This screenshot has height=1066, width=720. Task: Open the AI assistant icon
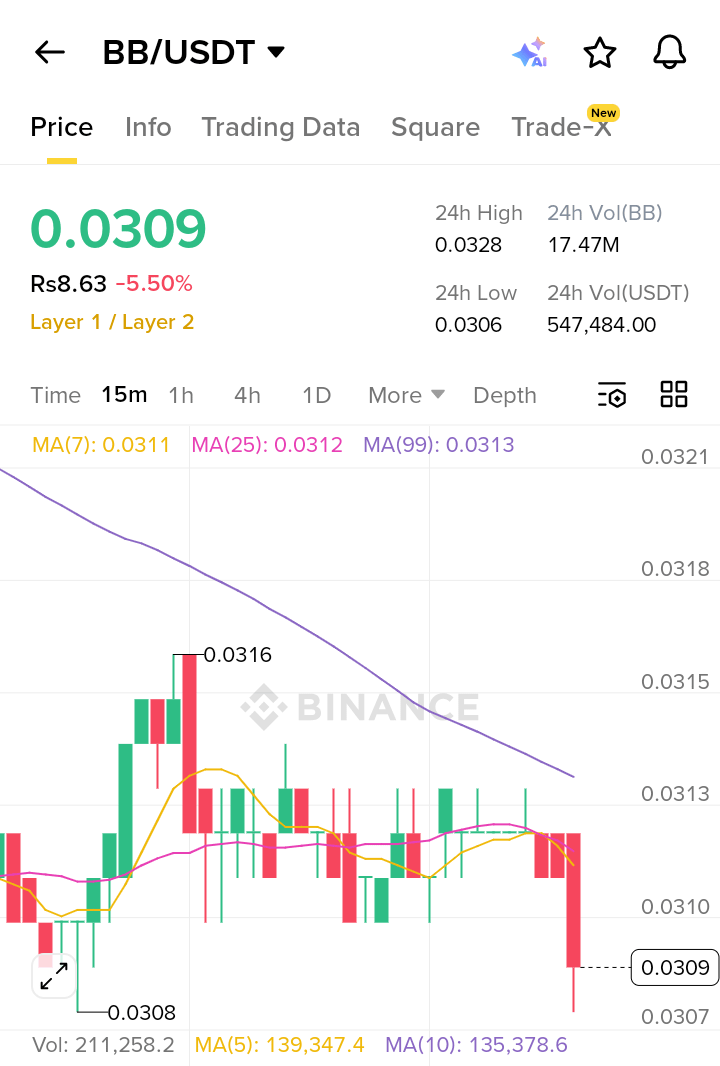pos(529,53)
